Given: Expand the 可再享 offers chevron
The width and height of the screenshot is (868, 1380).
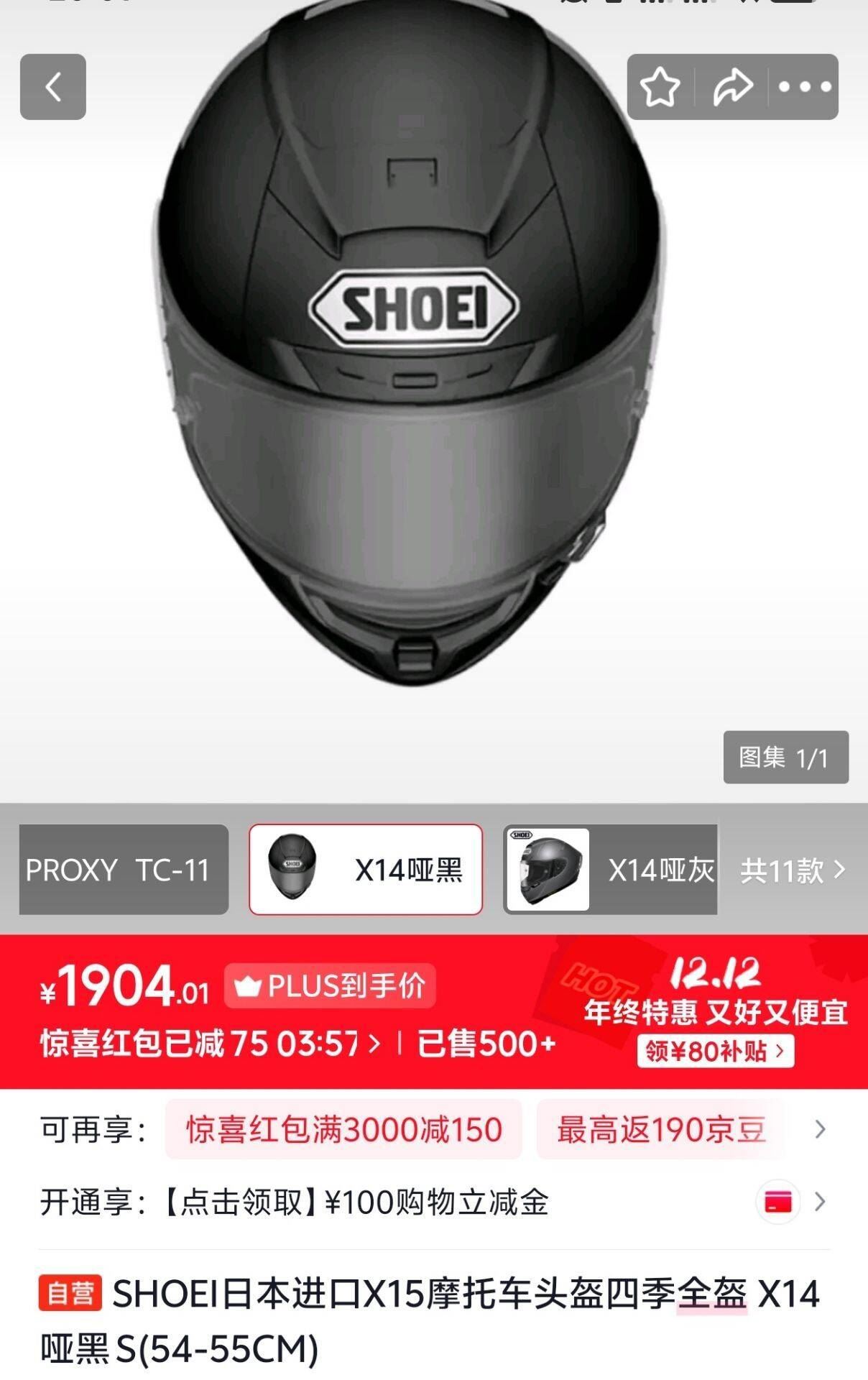Looking at the screenshot, I should click(820, 1129).
